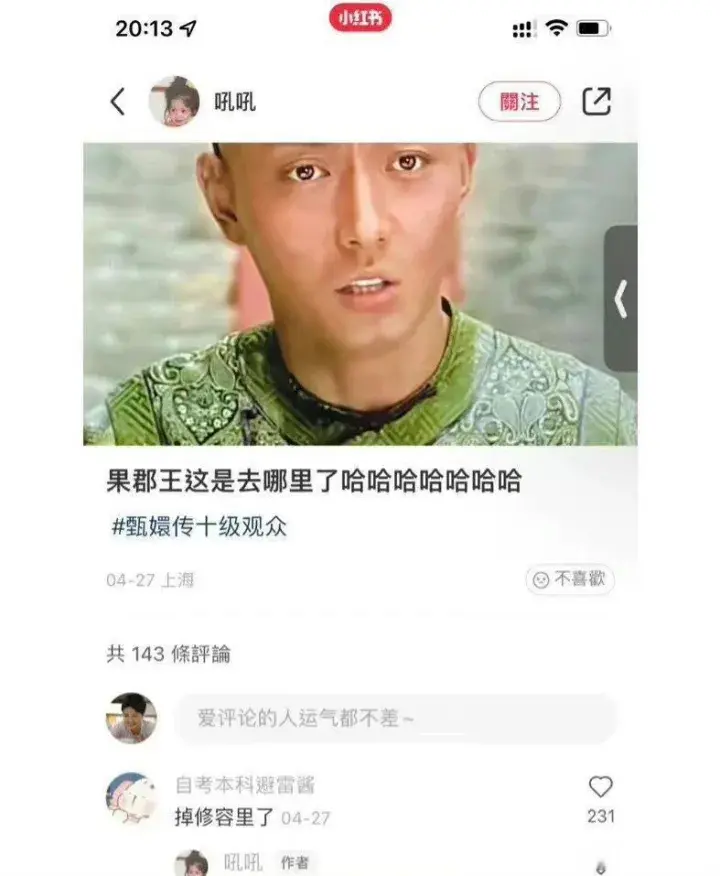Follow the author with 關注 button
The height and width of the screenshot is (876, 720).
(519, 102)
